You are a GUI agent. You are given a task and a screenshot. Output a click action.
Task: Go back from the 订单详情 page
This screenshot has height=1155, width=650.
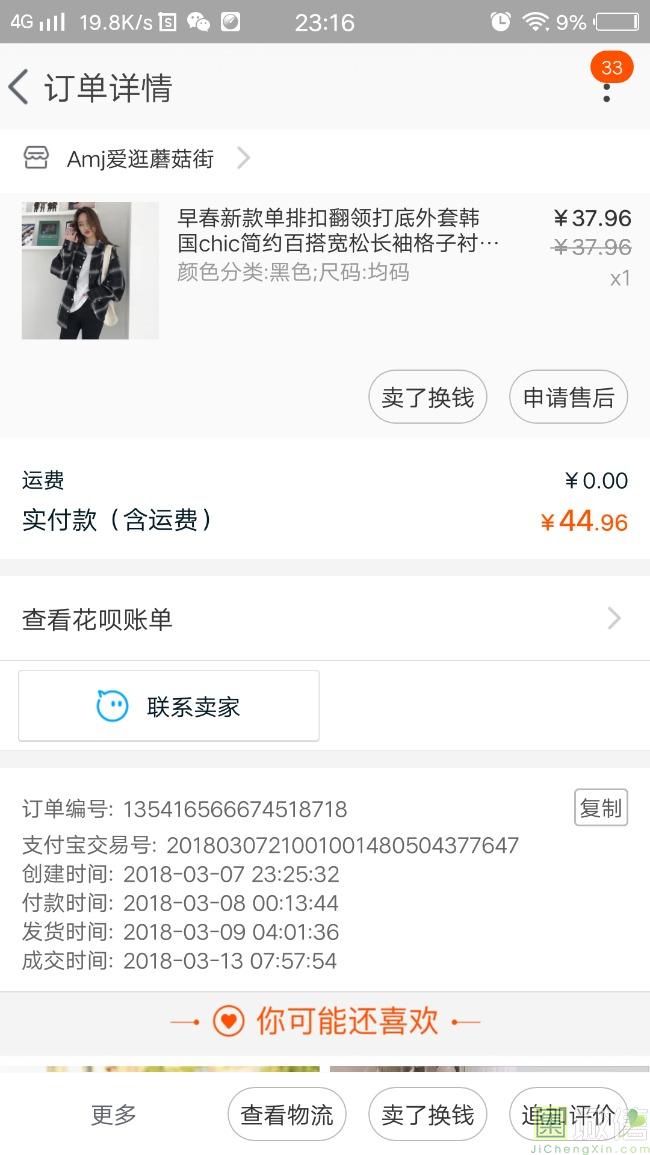click(20, 87)
